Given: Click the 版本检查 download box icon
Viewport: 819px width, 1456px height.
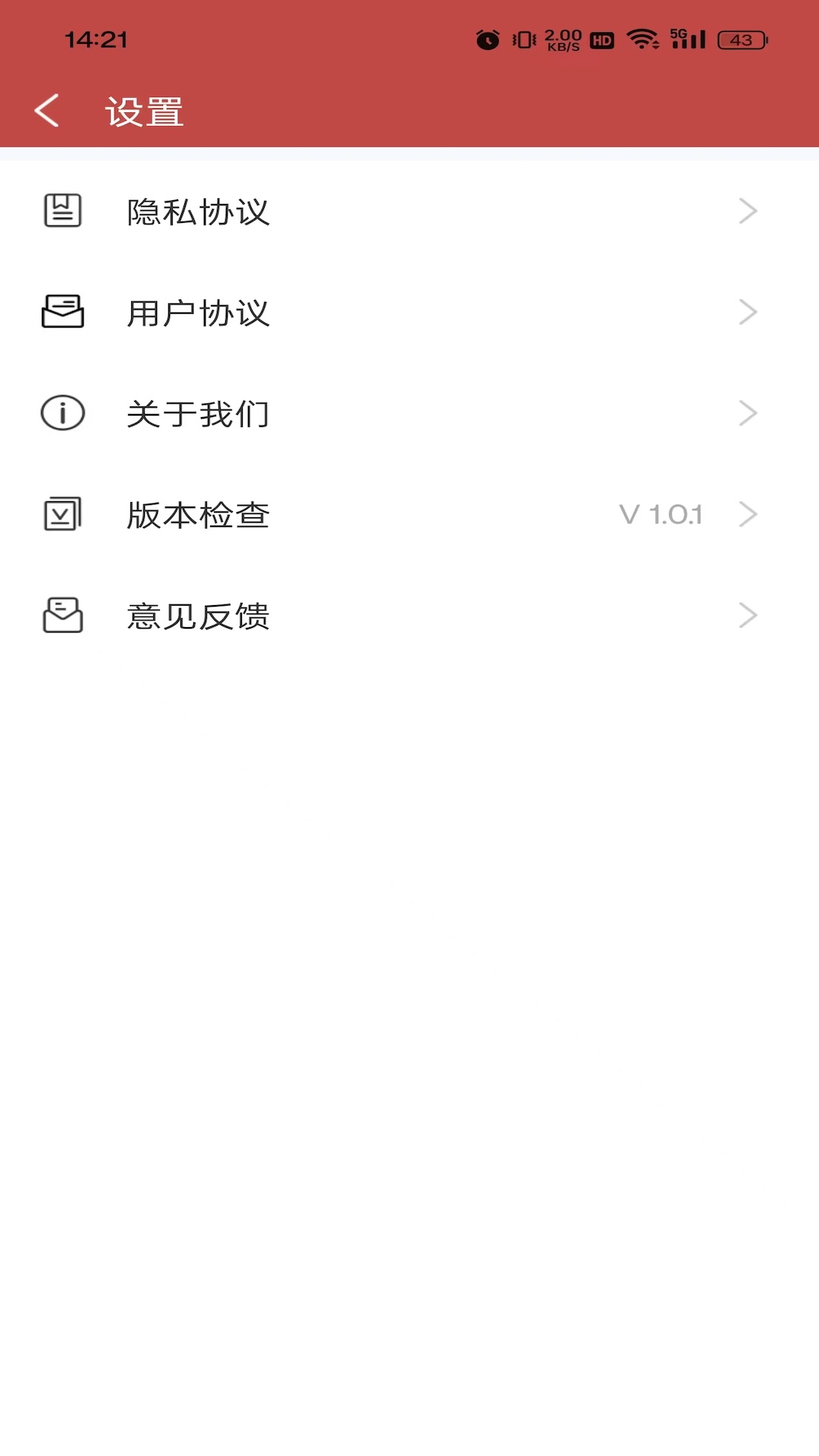Looking at the screenshot, I should point(62,514).
